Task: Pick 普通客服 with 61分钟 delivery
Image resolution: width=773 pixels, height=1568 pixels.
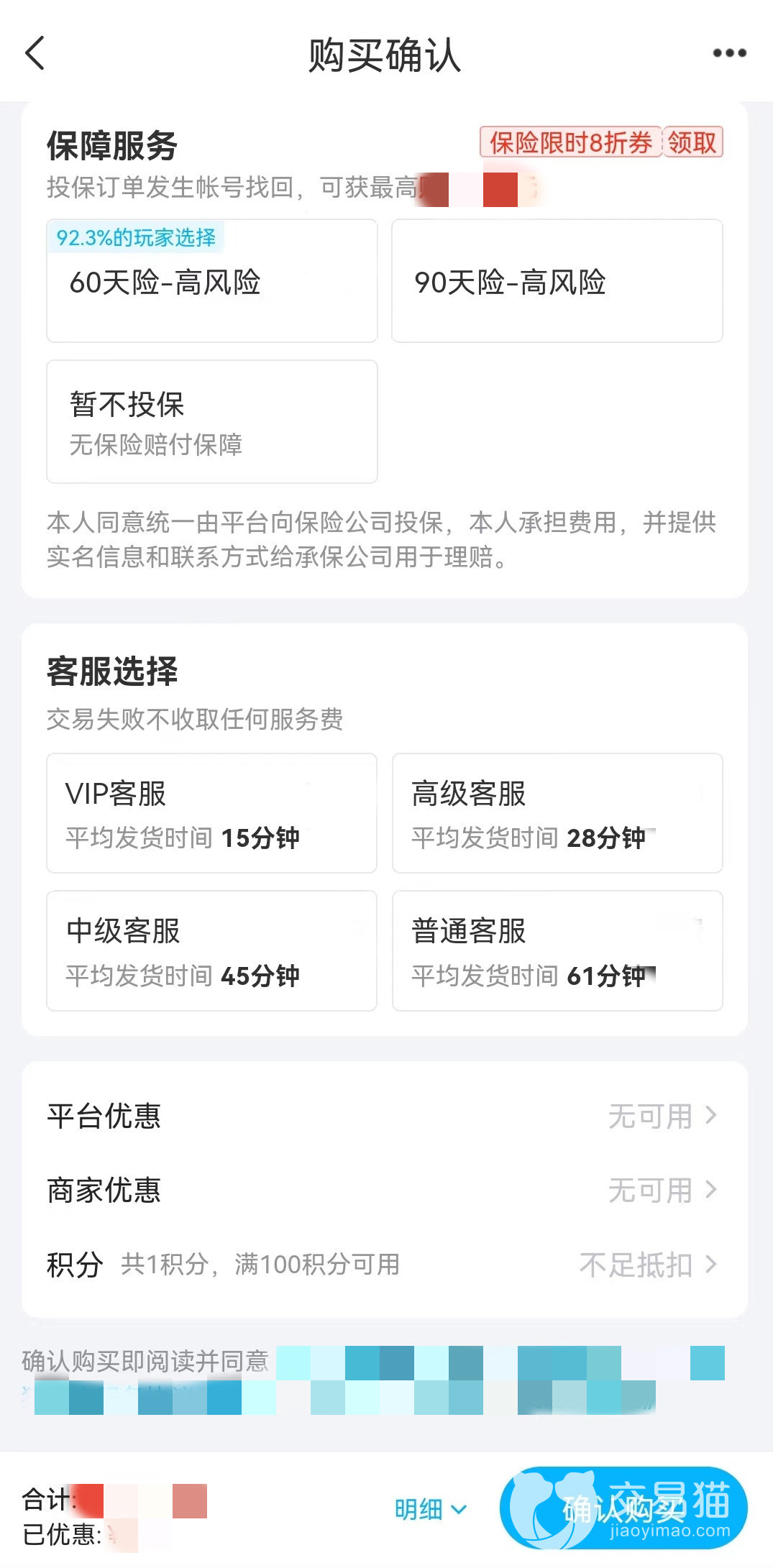Action: [x=557, y=950]
